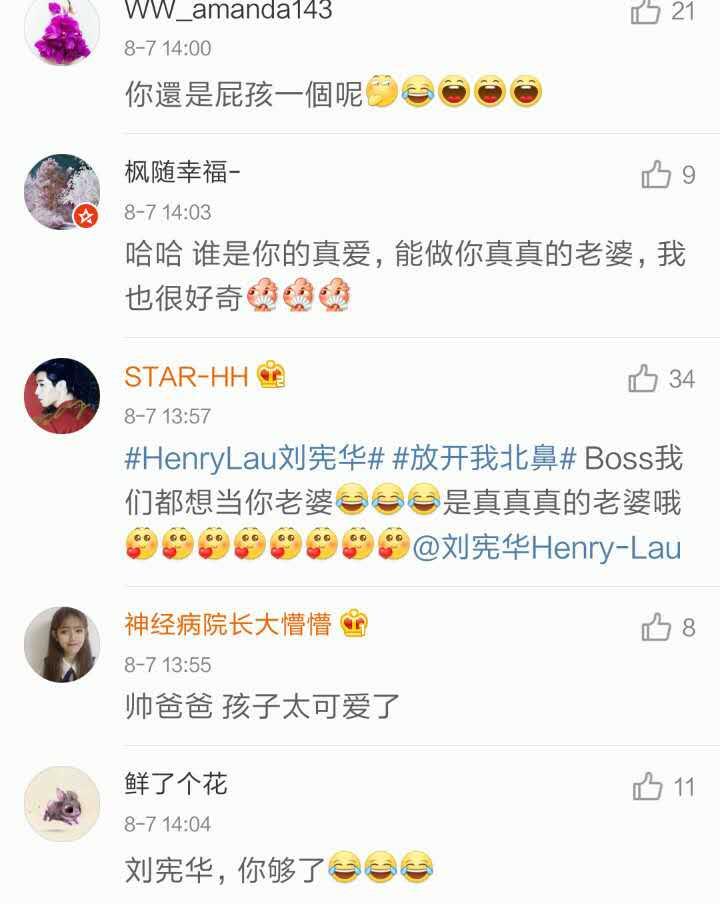View 枫随幸福-'s profile picture

(x=62, y=192)
